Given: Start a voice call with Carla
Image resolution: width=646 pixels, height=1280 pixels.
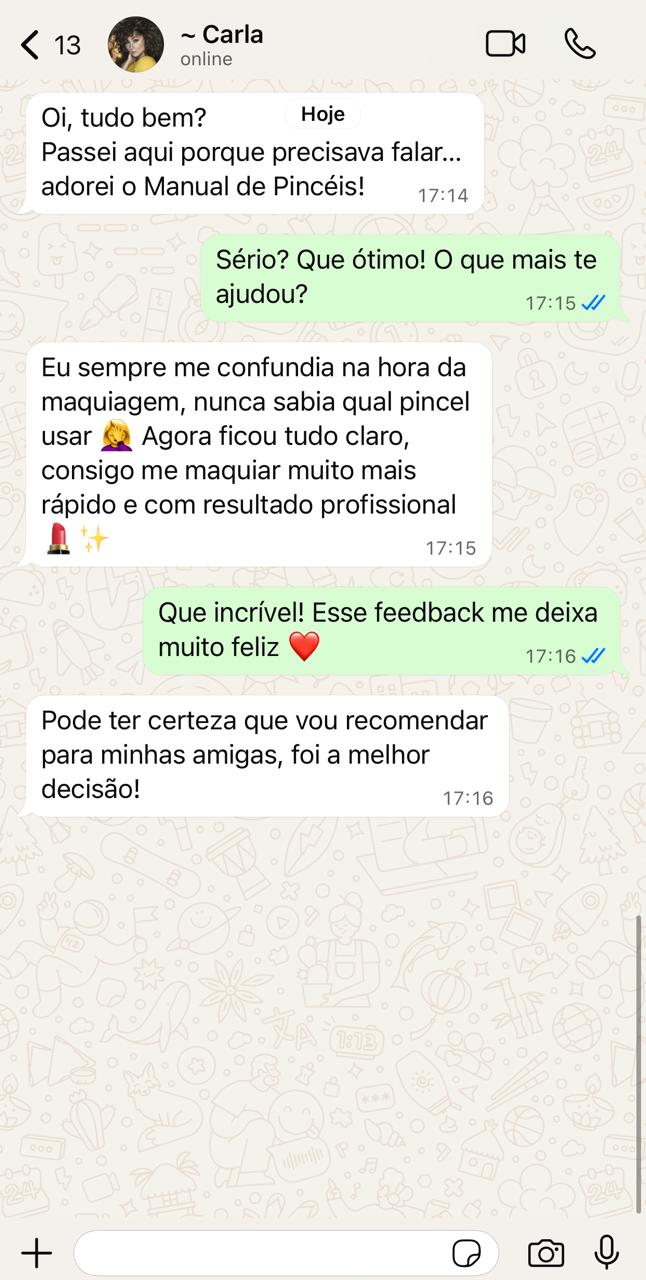Looking at the screenshot, I should click(580, 44).
